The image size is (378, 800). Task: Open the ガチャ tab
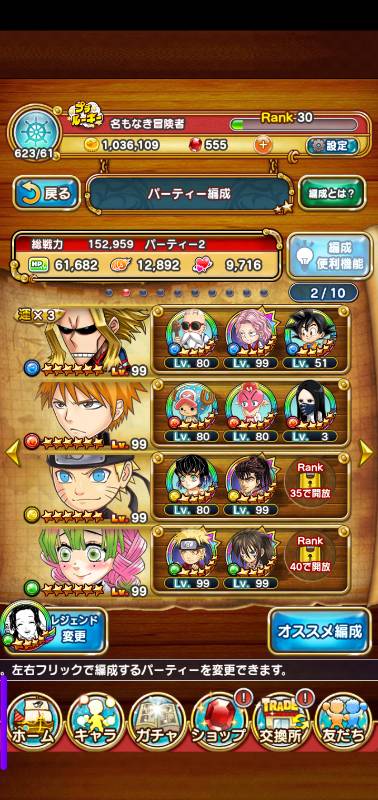[x=157, y=721]
